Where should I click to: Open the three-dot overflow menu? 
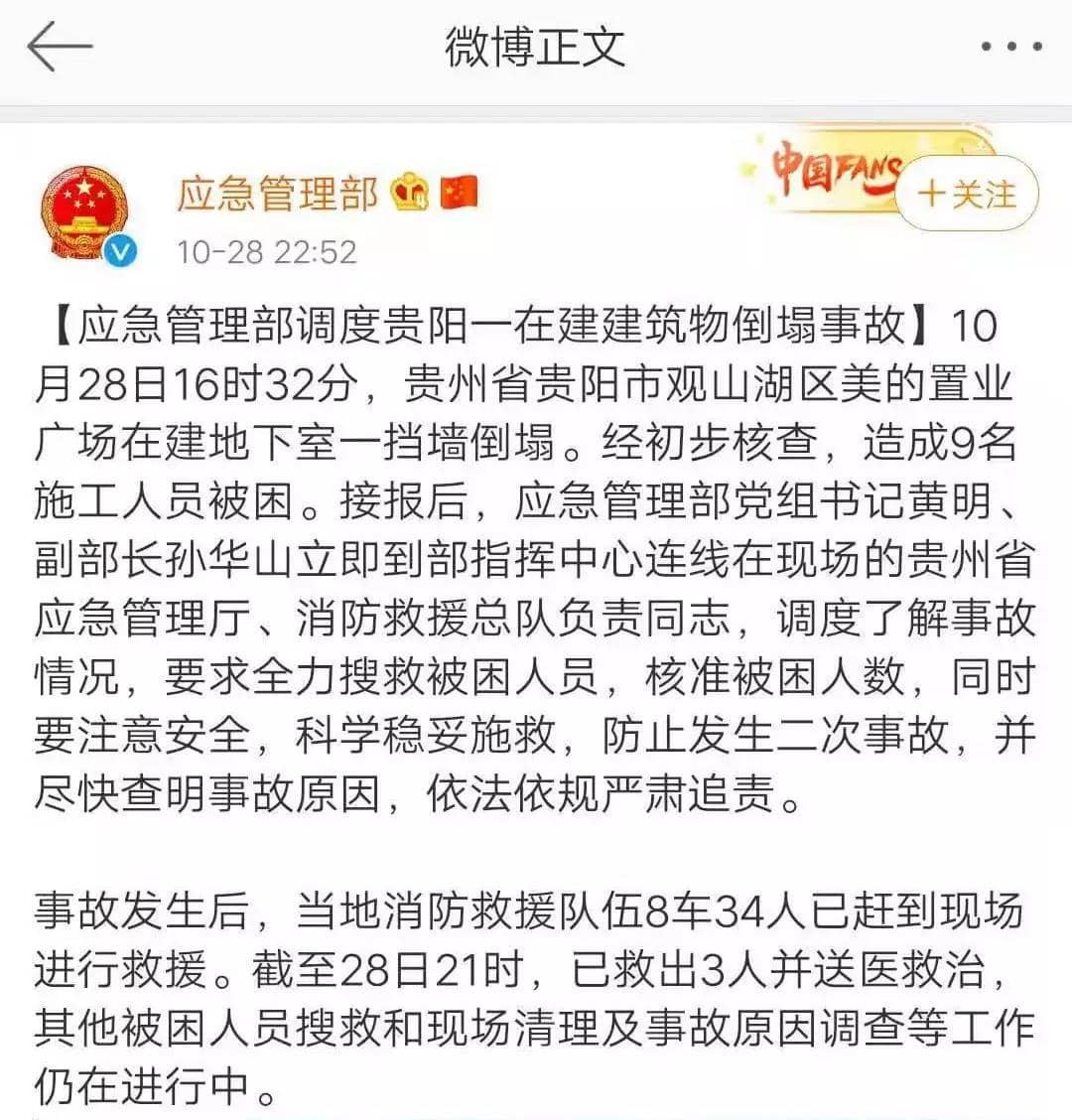tap(1011, 47)
